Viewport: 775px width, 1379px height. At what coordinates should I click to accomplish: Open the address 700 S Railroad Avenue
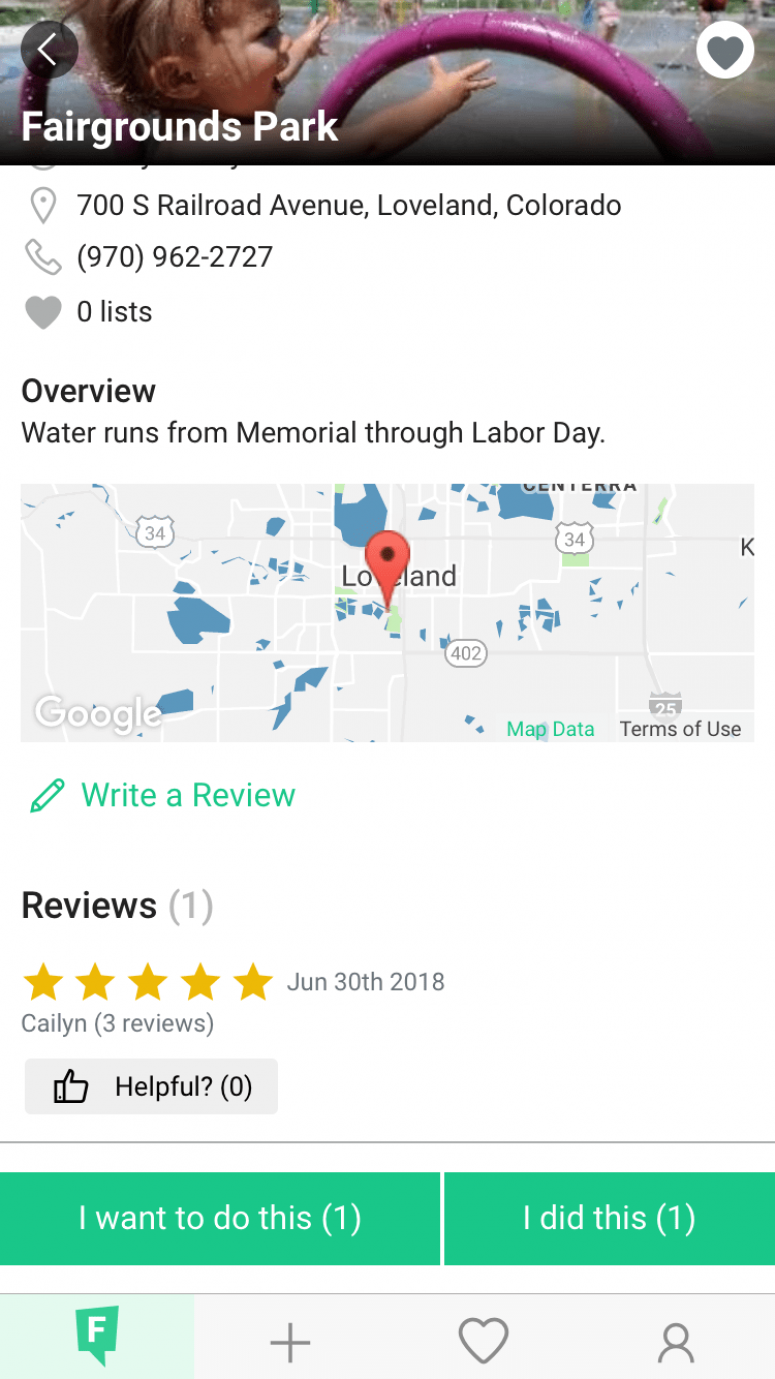point(348,206)
